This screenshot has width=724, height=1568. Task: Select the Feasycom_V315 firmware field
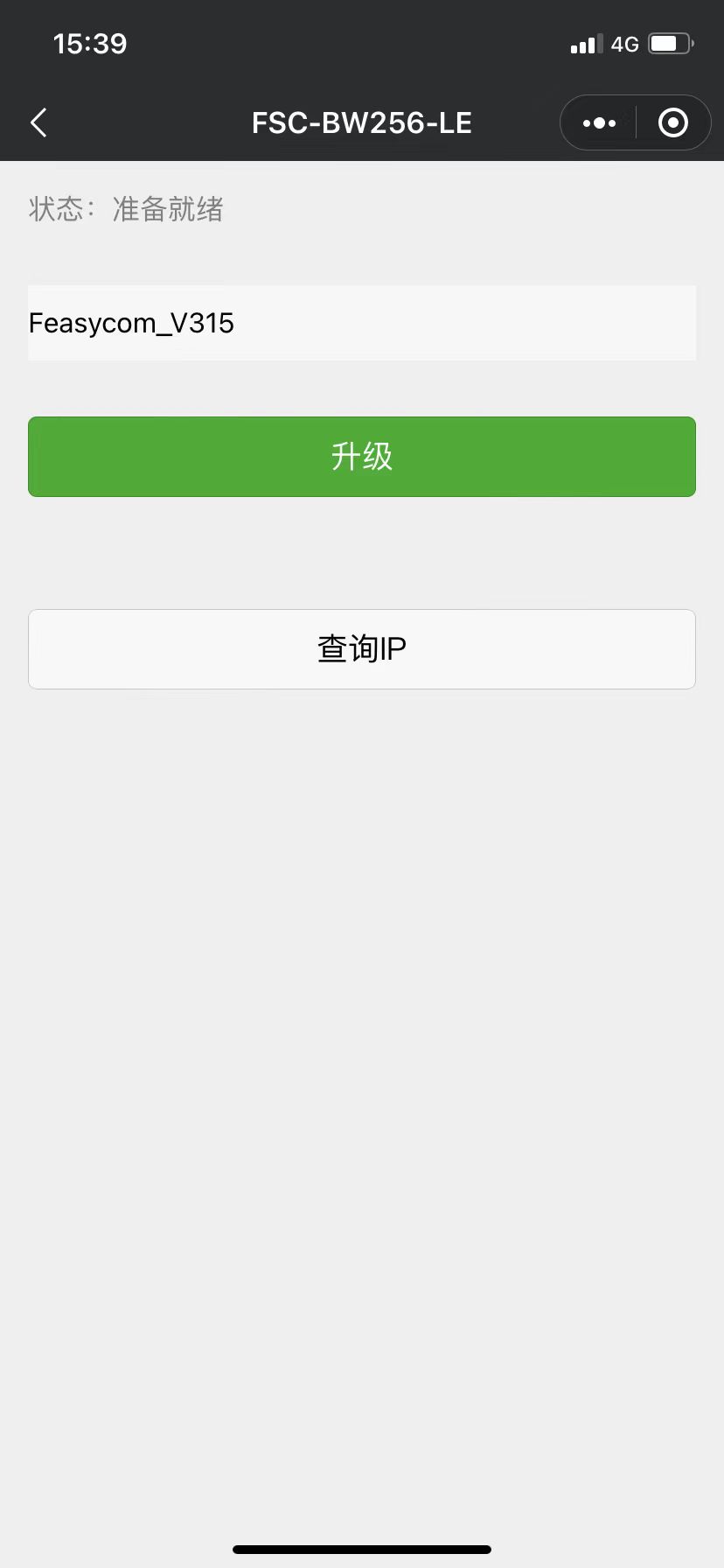[362, 323]
